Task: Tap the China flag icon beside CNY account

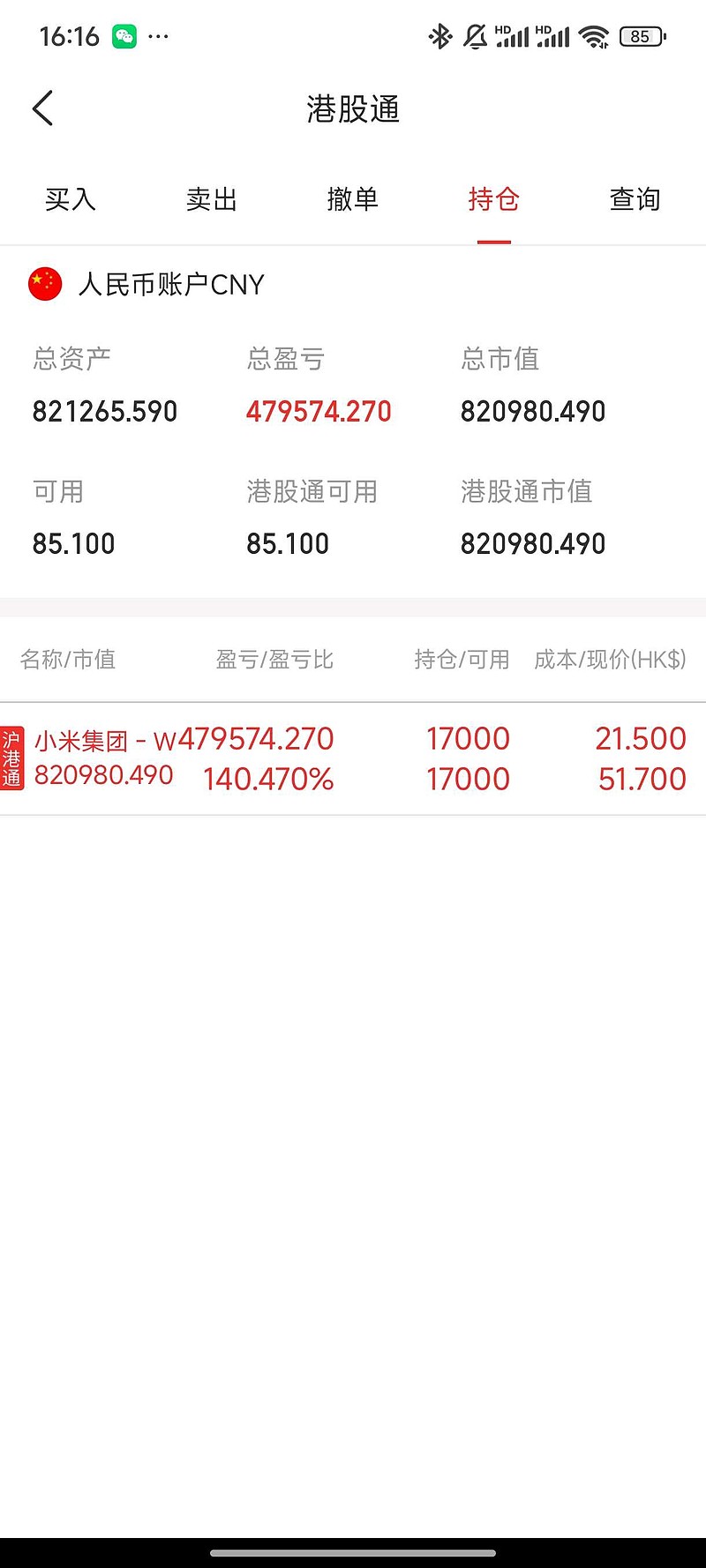Action: [44, 284]
